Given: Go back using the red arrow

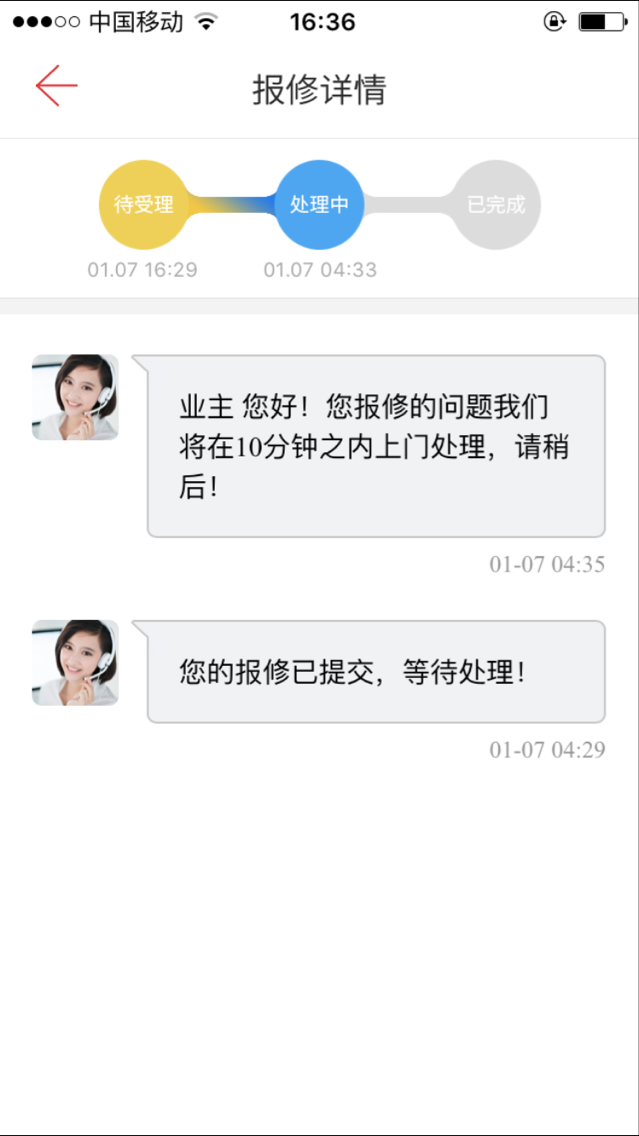Looking at the screenshot, I should coord(56,87).
